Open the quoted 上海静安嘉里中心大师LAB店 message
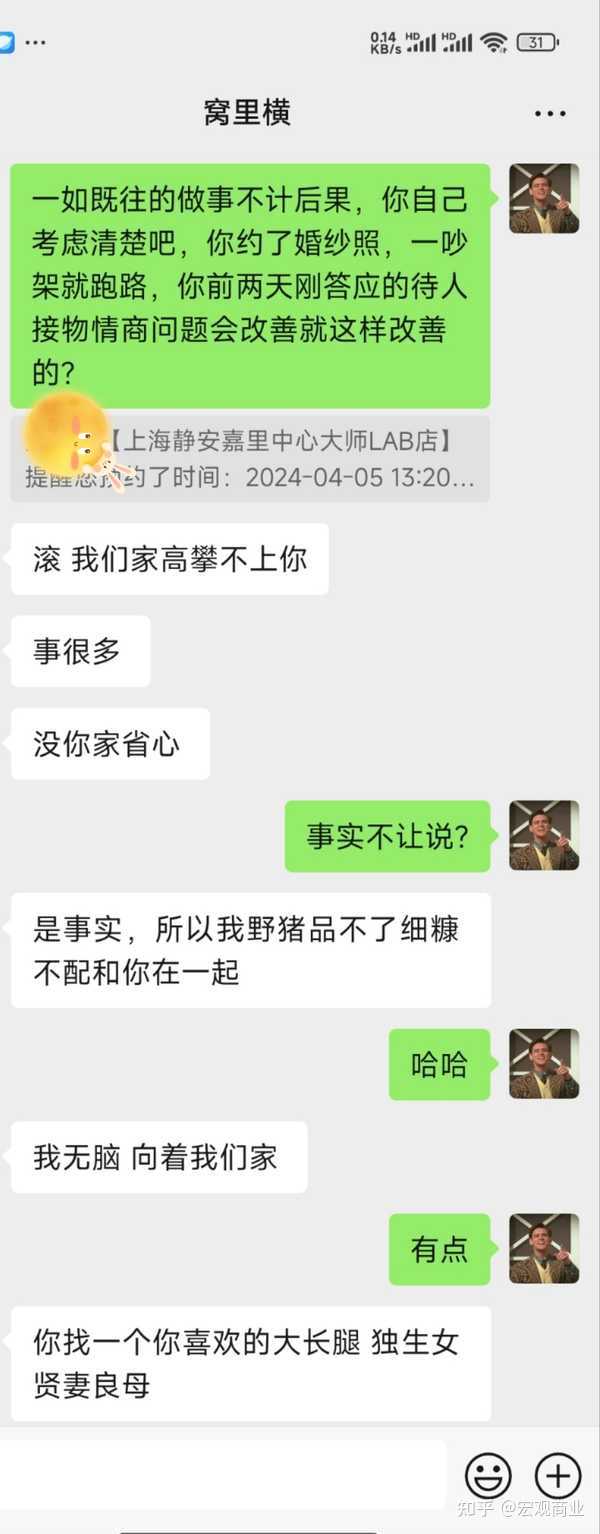The height and width of the screenshot is (1534, 600). coord(250,459)
